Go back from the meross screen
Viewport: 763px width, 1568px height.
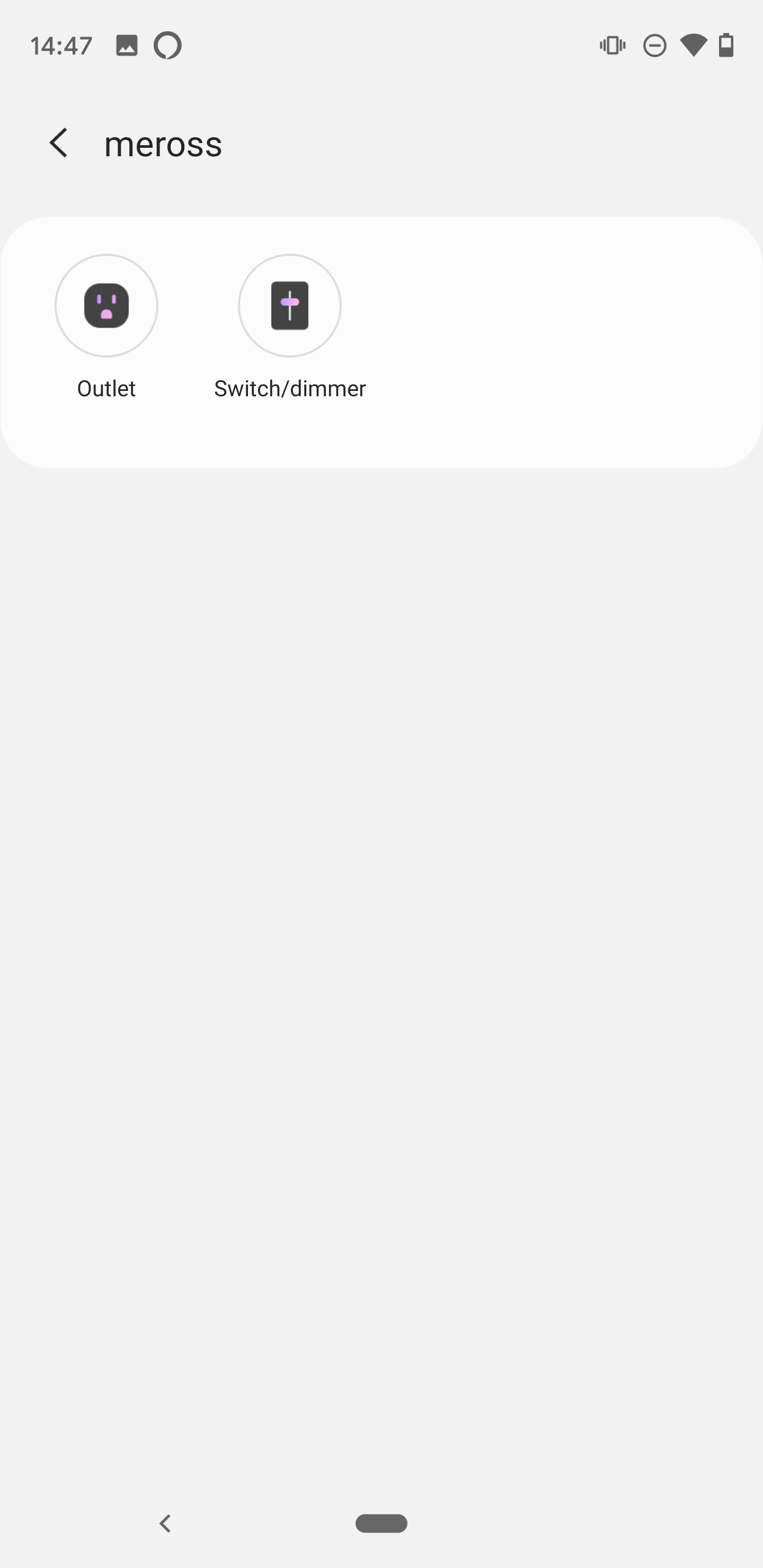click(x=58, y=144)
